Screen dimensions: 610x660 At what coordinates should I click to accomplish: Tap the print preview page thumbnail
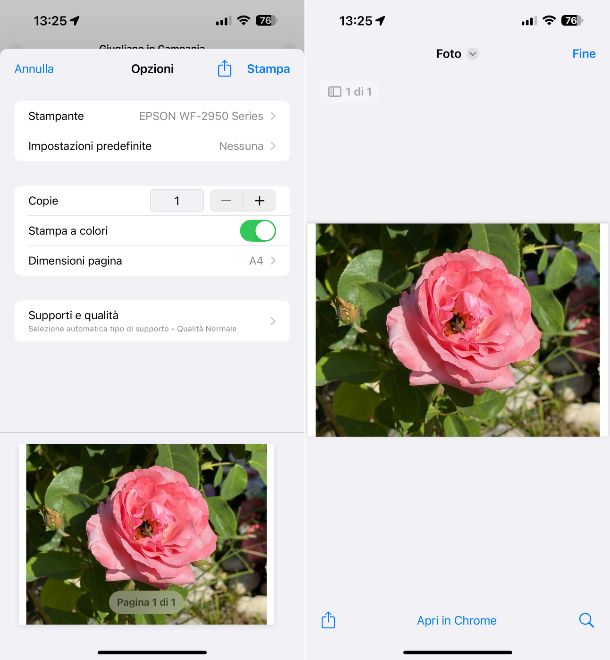146,534
